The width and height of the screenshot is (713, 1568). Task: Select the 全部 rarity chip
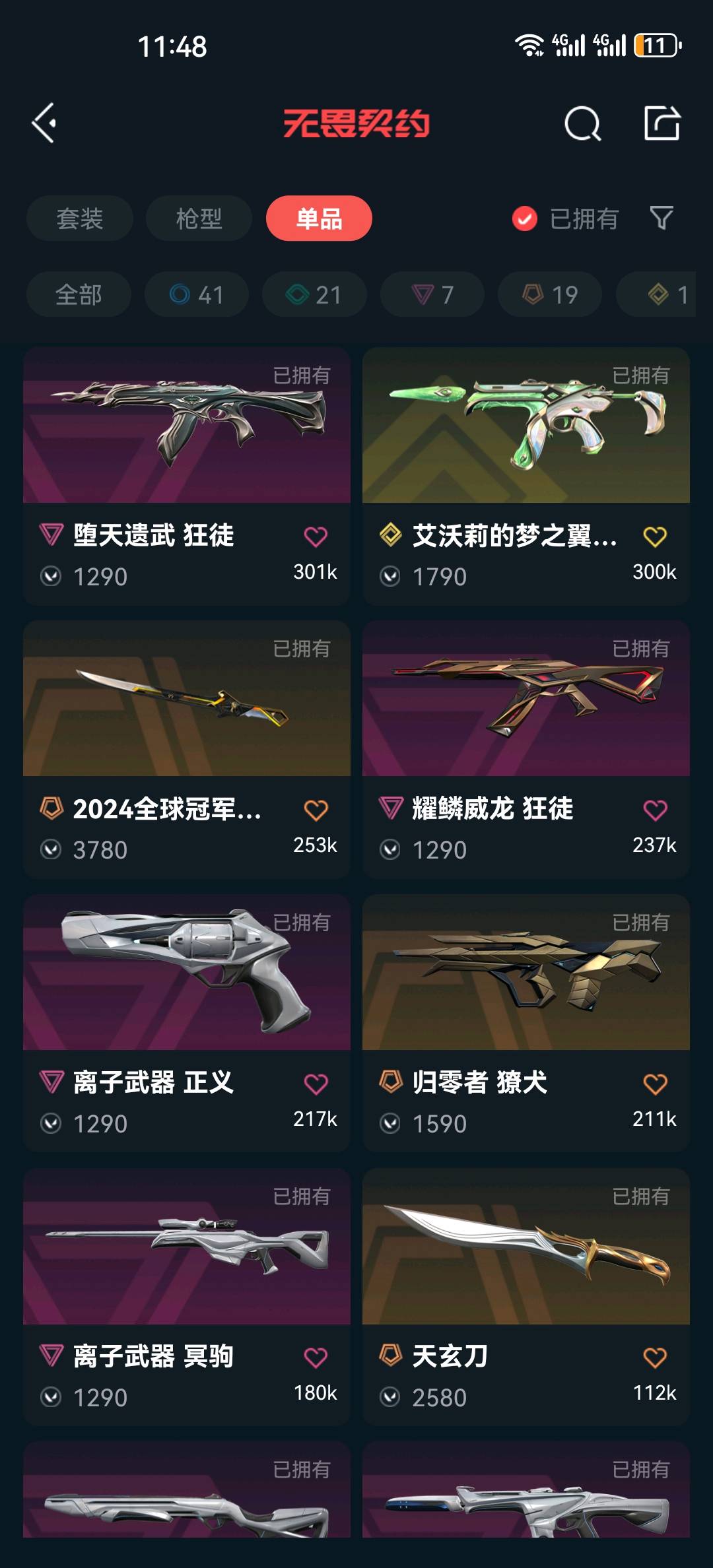pos(79,294)
